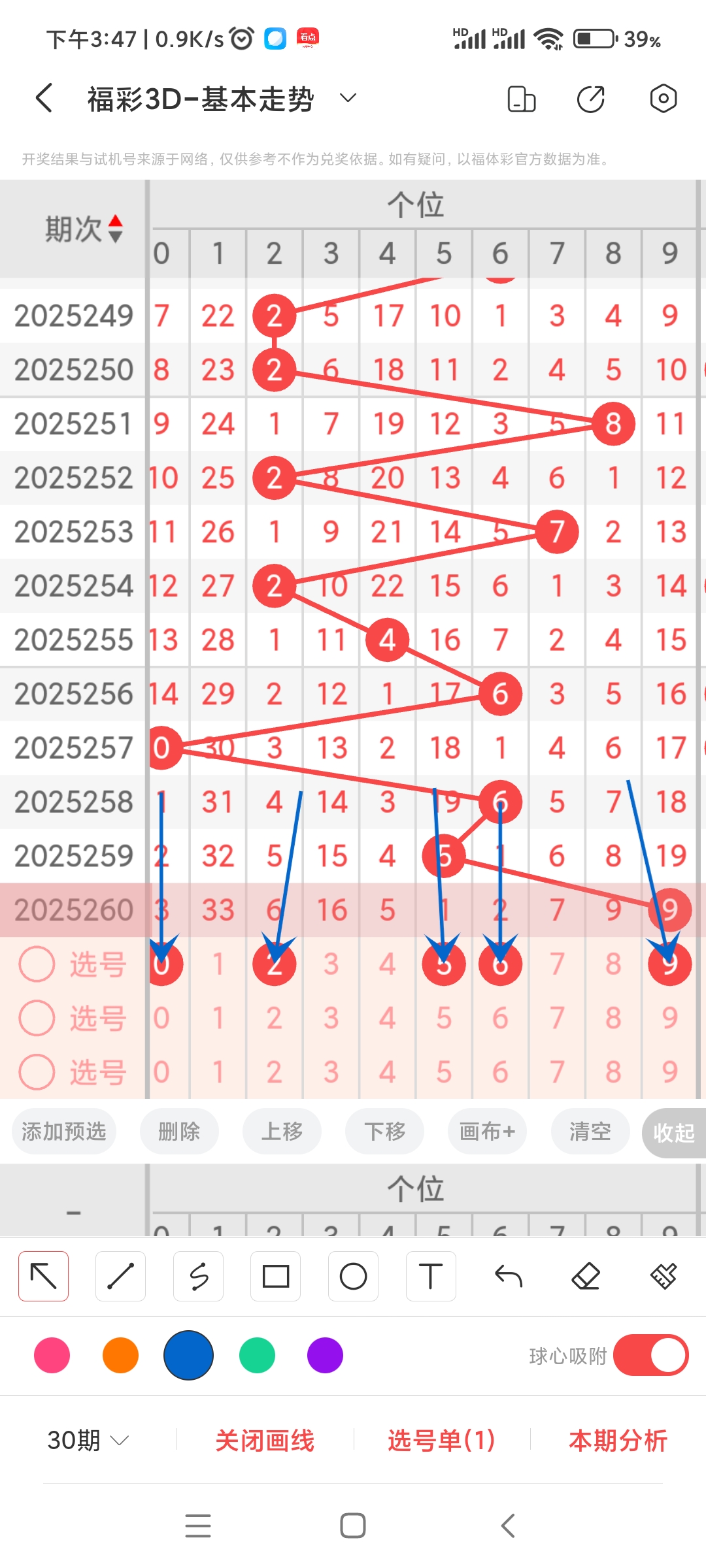This screenshot has width=706, height=1568.
Task: Open 本期分析
Action: tap(618, 1441)
